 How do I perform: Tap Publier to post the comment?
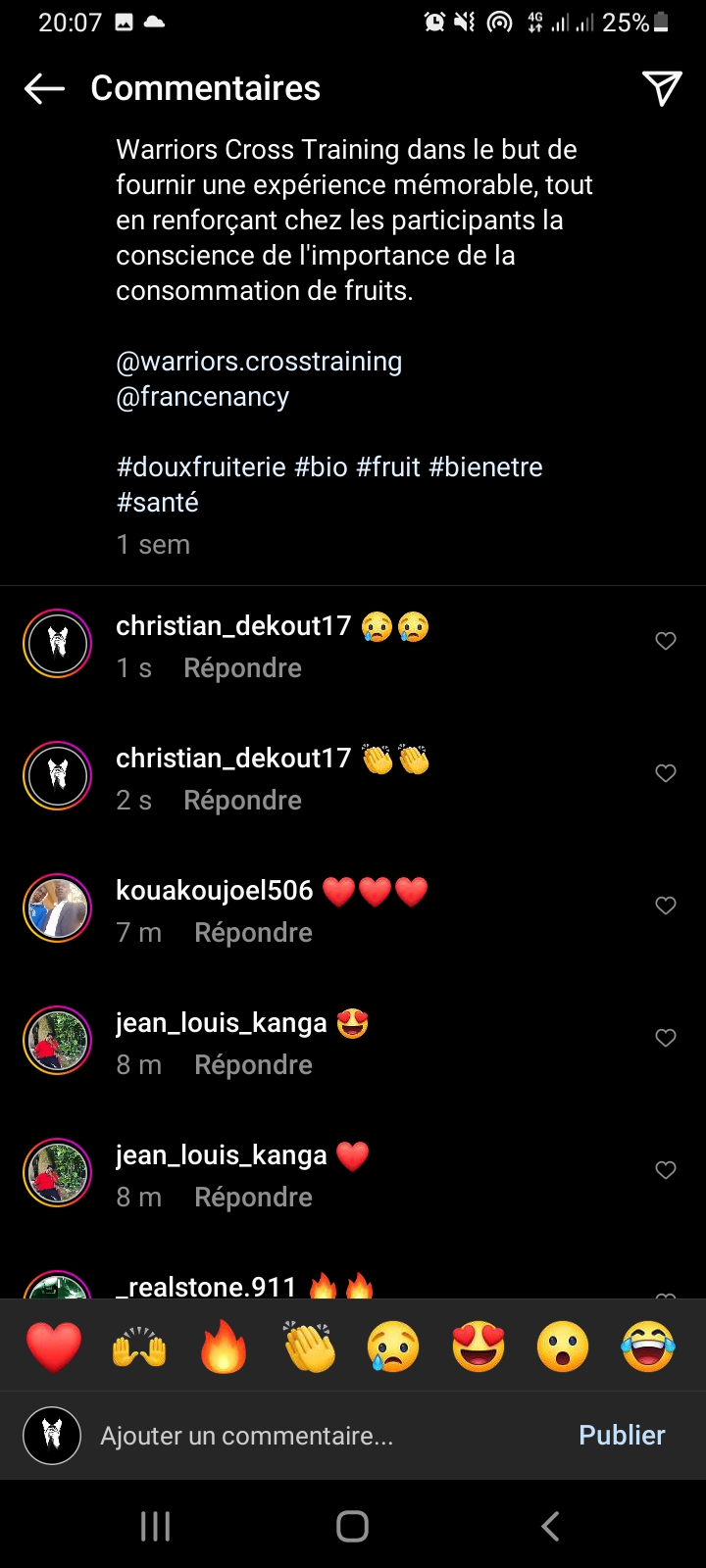[x=622, y=1436]
